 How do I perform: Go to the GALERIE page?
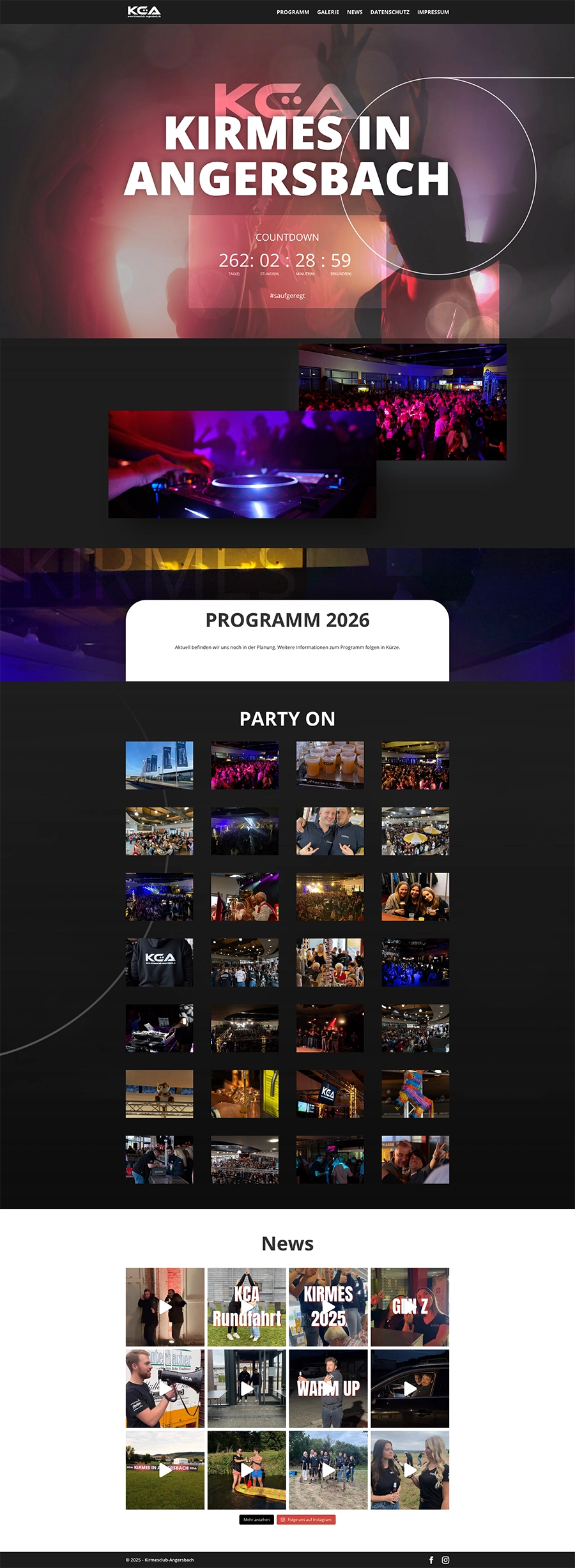pyautogui.click(x=328, y=12)
